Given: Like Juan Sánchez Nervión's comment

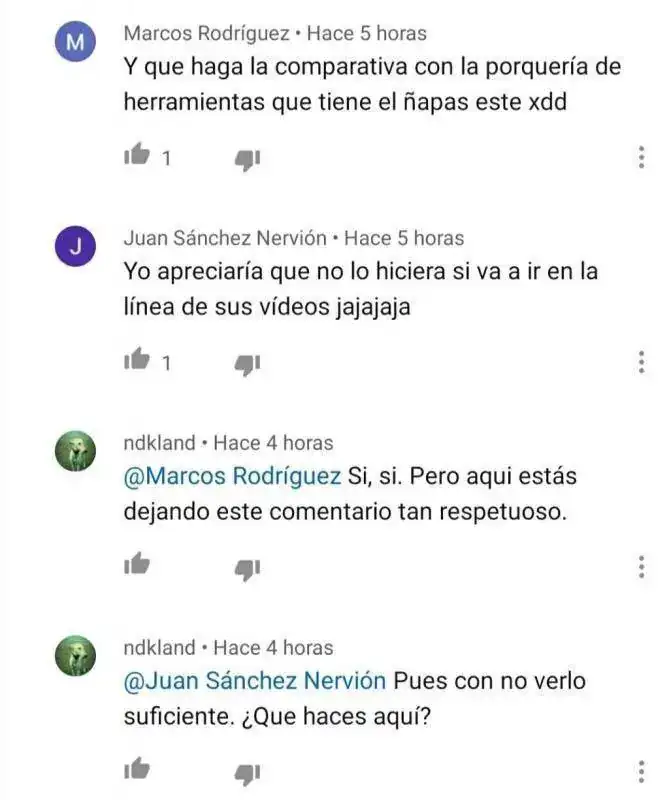Looking at the screenshot, I should [x=136, y=361].
